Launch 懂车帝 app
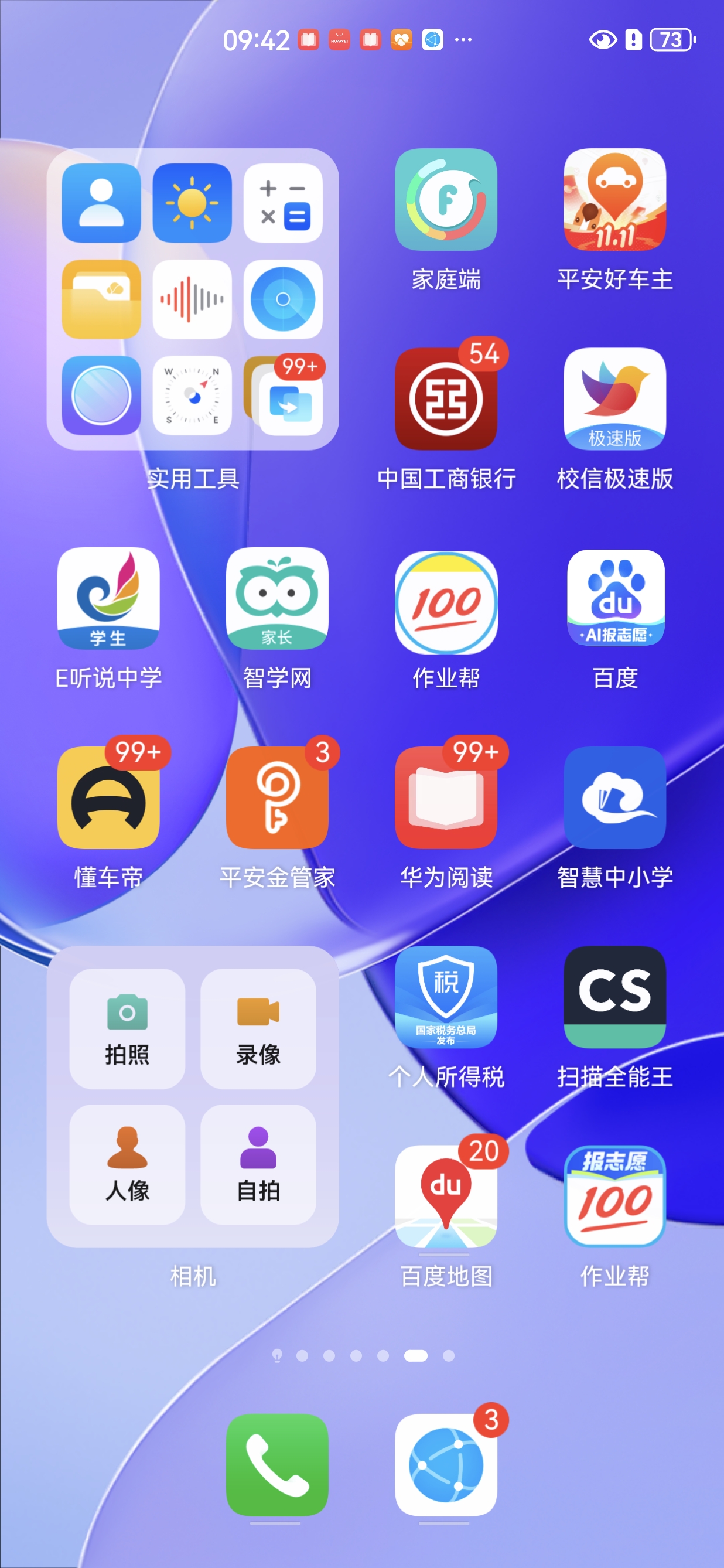The image size is (724, 1568). (x=108, y=797)
